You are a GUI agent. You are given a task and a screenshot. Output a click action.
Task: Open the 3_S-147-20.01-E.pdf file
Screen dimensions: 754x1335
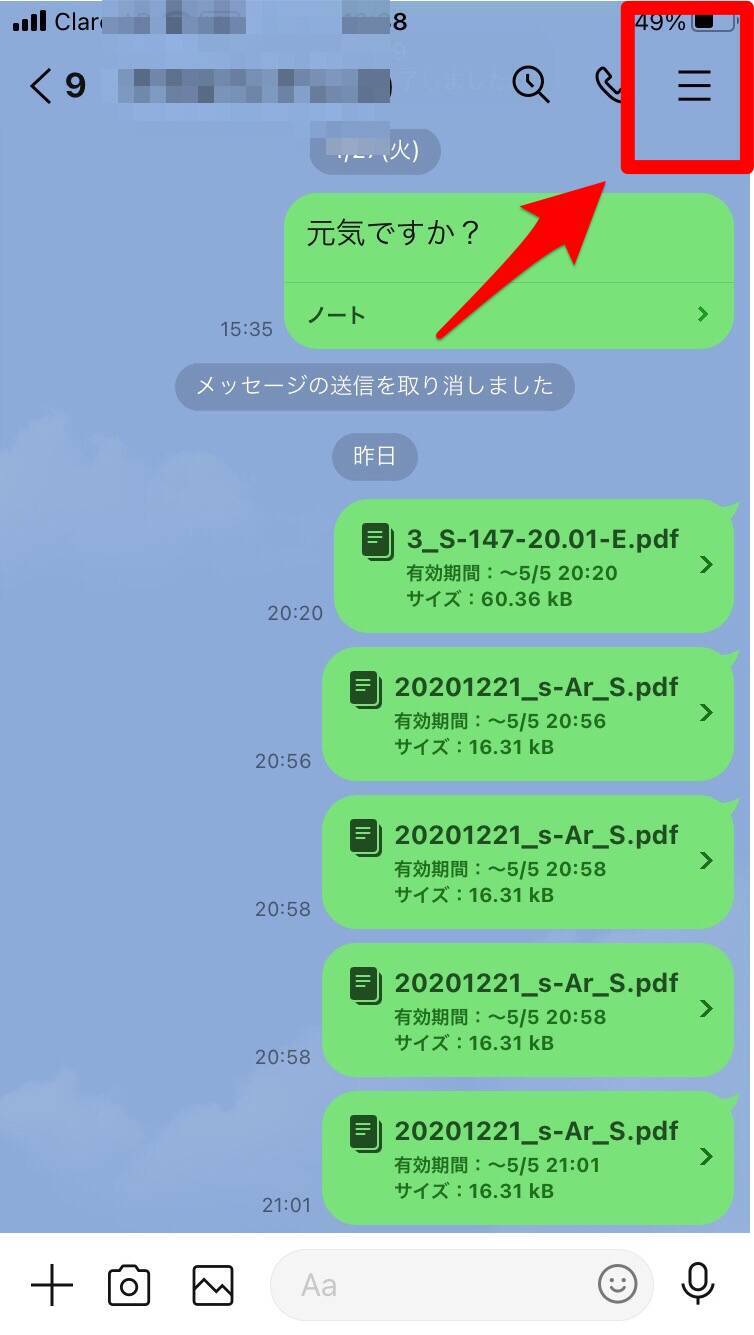tap(533, 566)
